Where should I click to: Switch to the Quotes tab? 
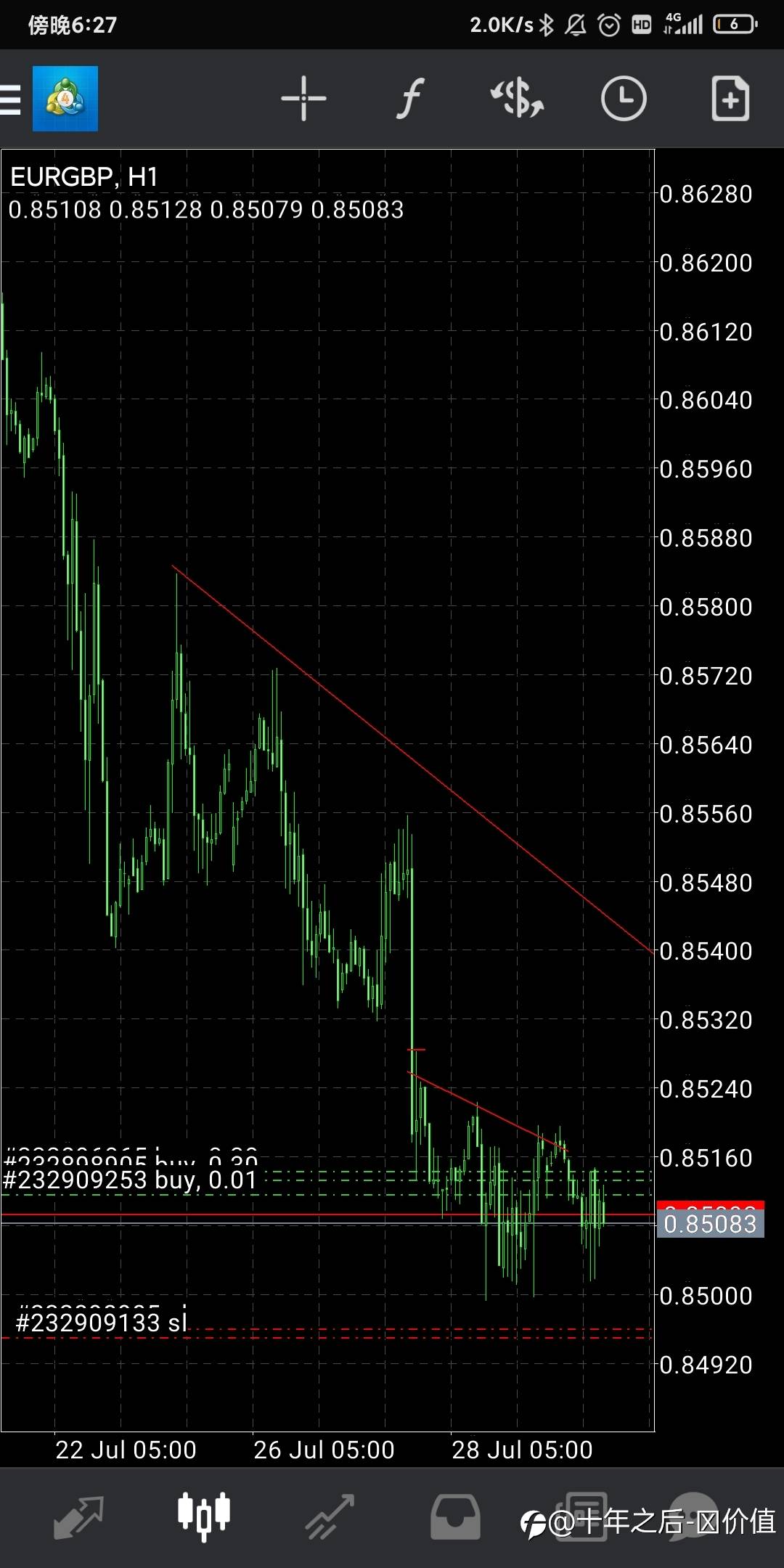click(x=78, y=1517)
